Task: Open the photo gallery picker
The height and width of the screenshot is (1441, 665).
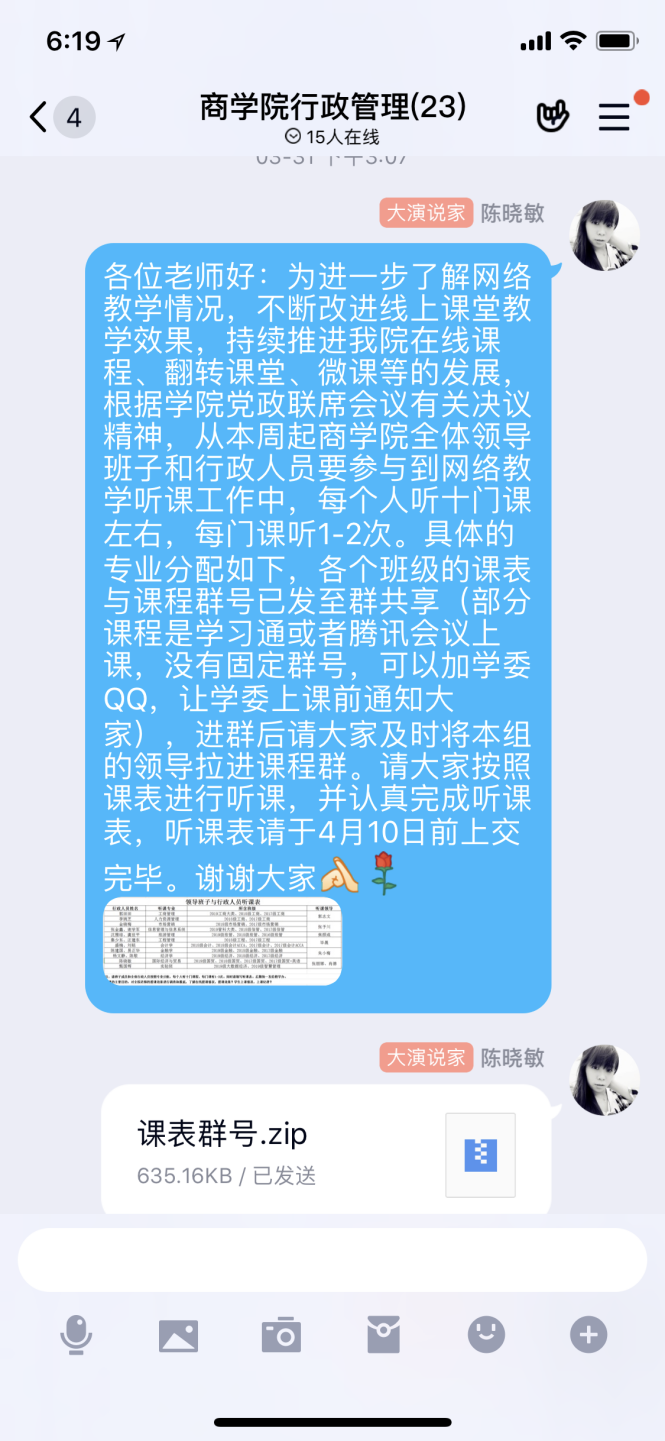Action: [x=178, y=1334]
